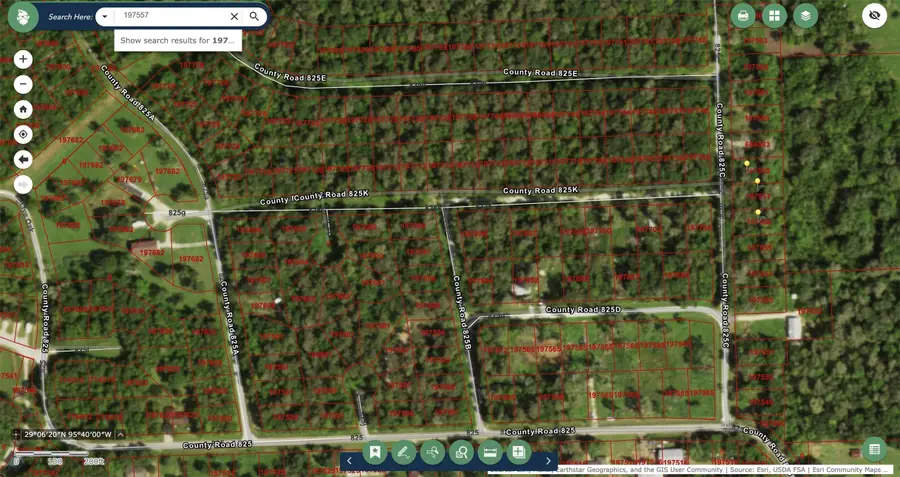
Task: Zoom out of the map
Action: pos(23,85)
